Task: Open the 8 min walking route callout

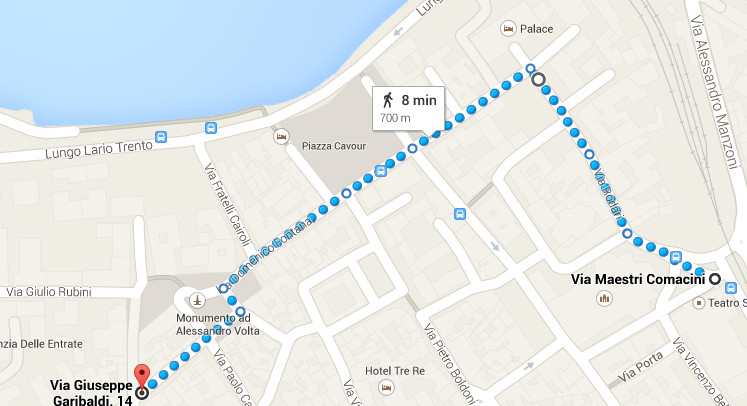Action: pos(407,108)
